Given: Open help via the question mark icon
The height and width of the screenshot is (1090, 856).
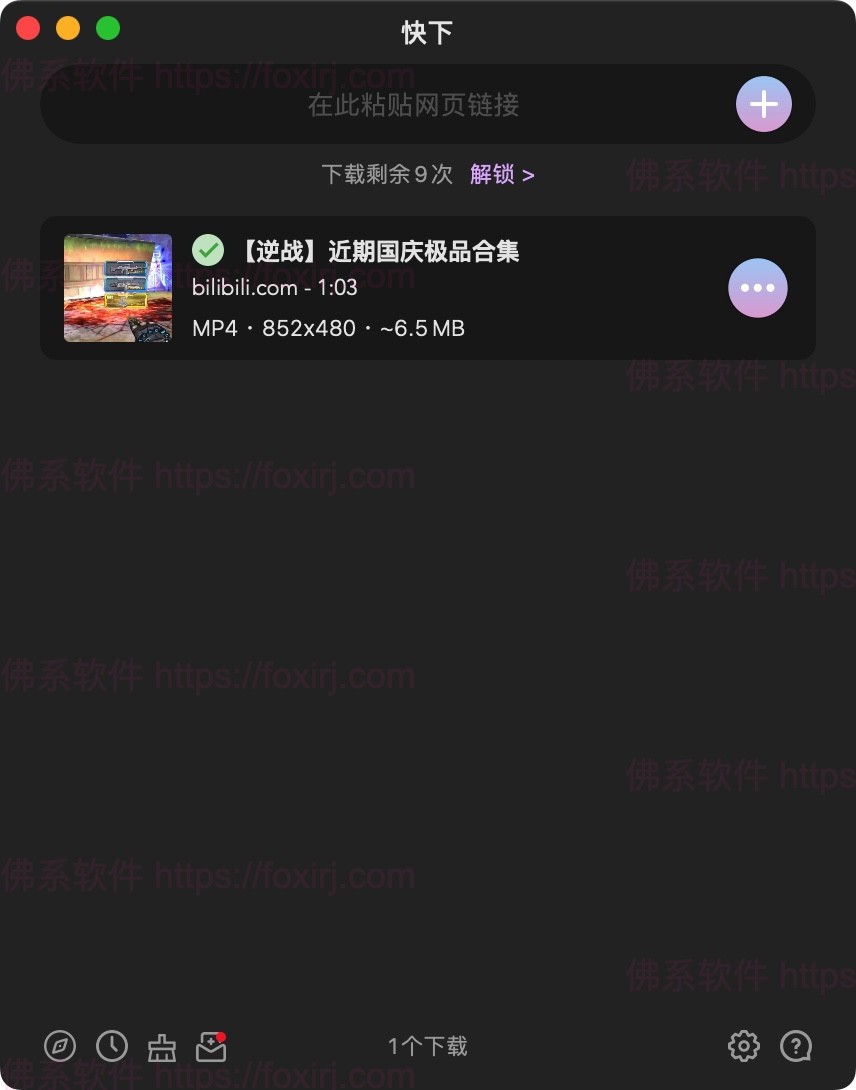Looking at the screenshot, I should coord(795,1046).
